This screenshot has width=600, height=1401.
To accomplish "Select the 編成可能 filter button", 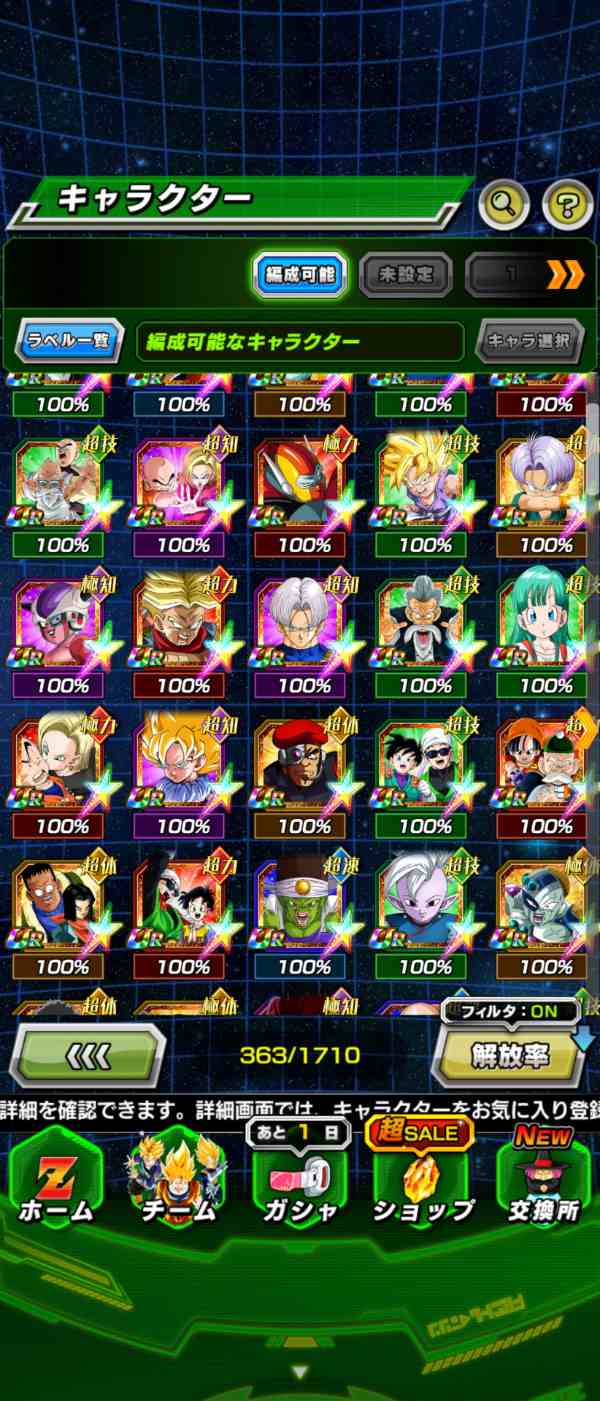I will pyautogui.click(x=300, y=275).
